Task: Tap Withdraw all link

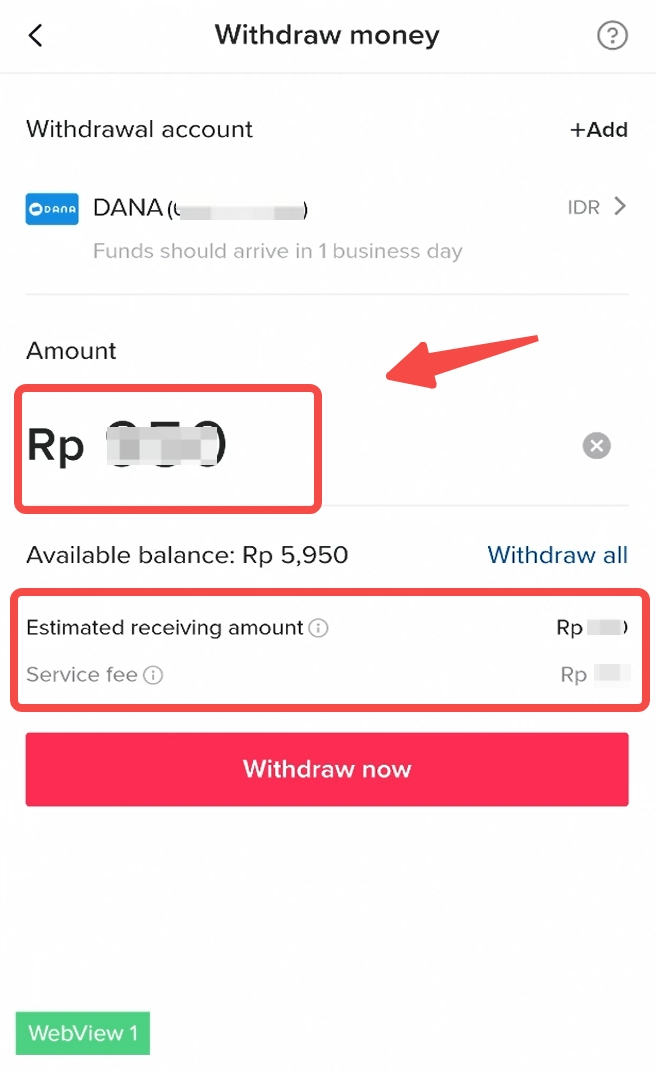Action: pyautogui.click(x=557, y=555)
